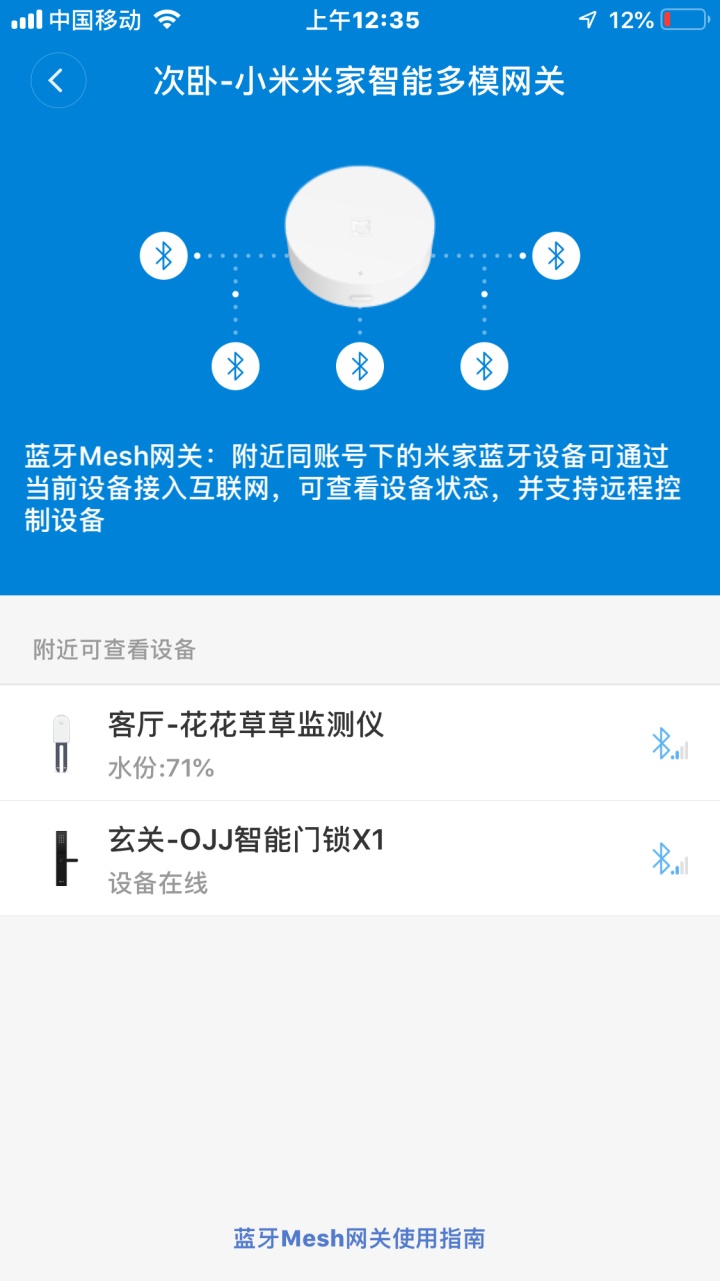Tap the left Bluetooth icon beside the gateway
Viewport: 720px width, 1281px height.
click(x=163, y=255)
